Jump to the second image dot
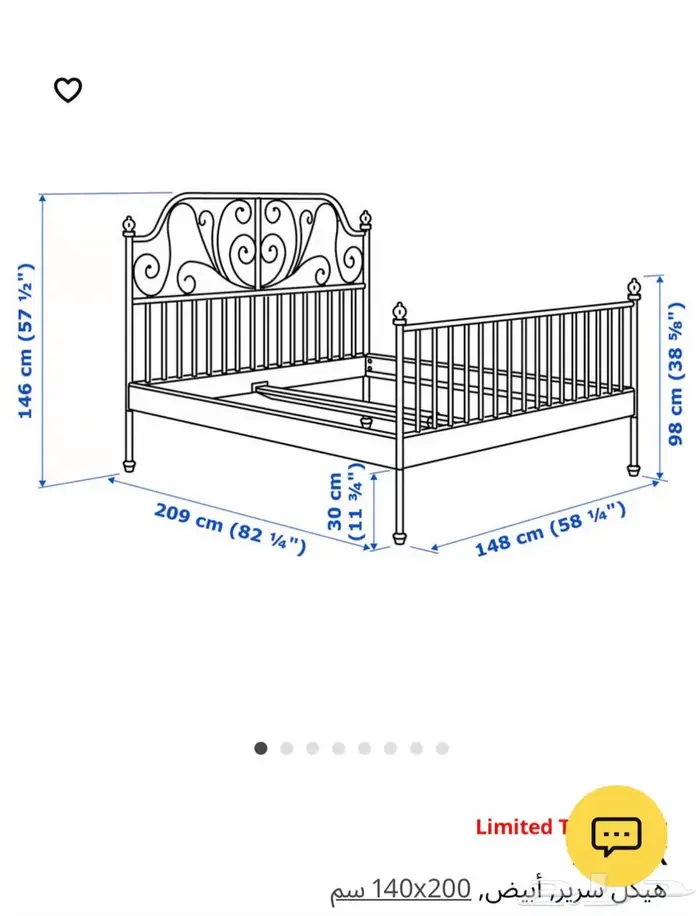Viewport: 700px width, 916px height. 286,748
